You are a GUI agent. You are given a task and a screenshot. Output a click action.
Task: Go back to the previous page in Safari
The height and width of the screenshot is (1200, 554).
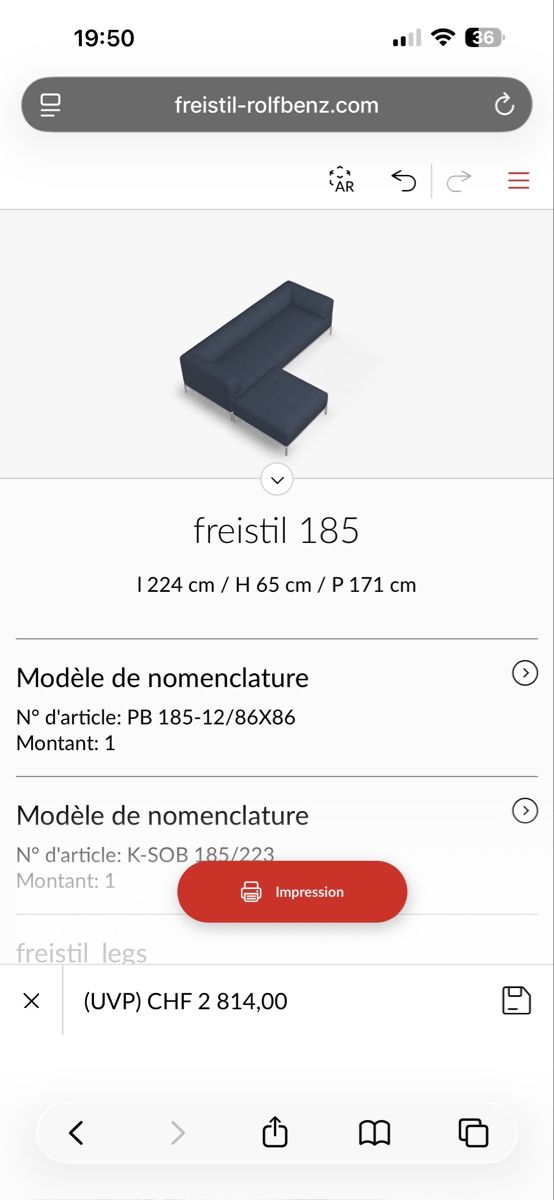(x=76, y=1132)
